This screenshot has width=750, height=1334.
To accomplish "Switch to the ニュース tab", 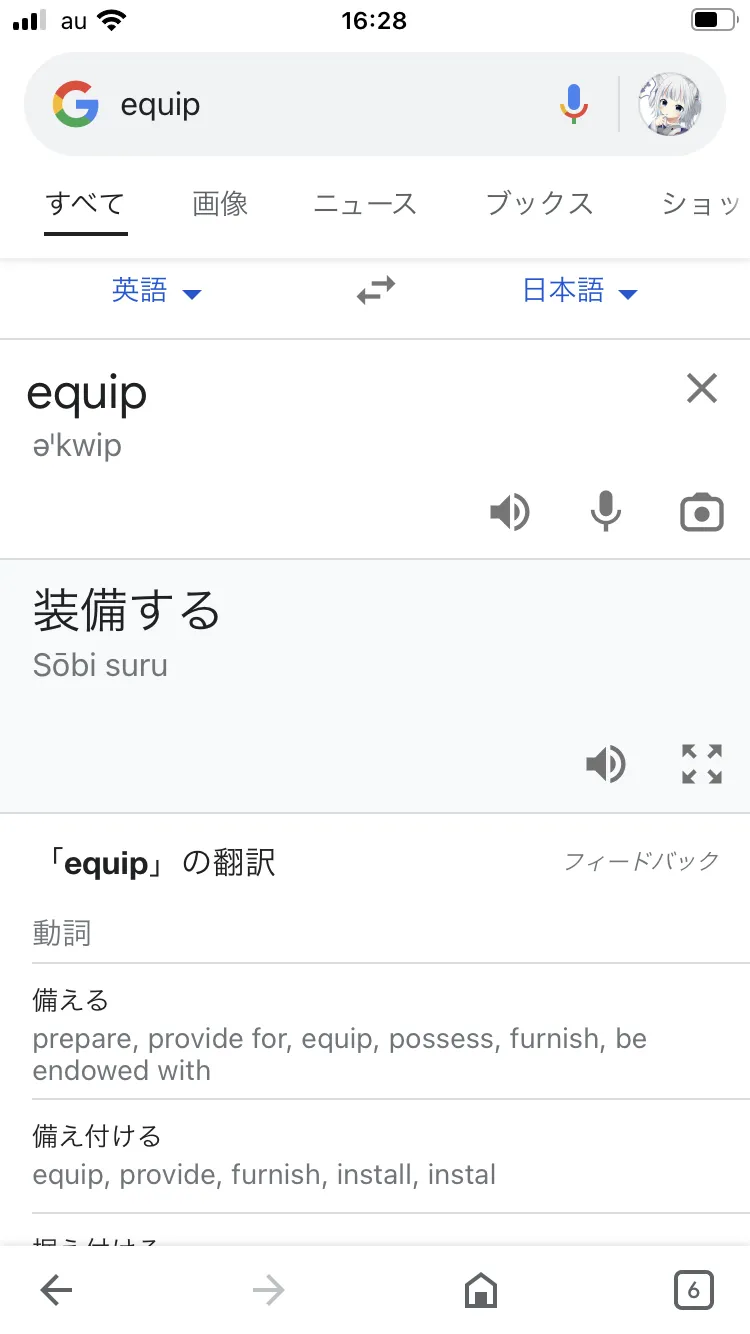I will 365,204.
